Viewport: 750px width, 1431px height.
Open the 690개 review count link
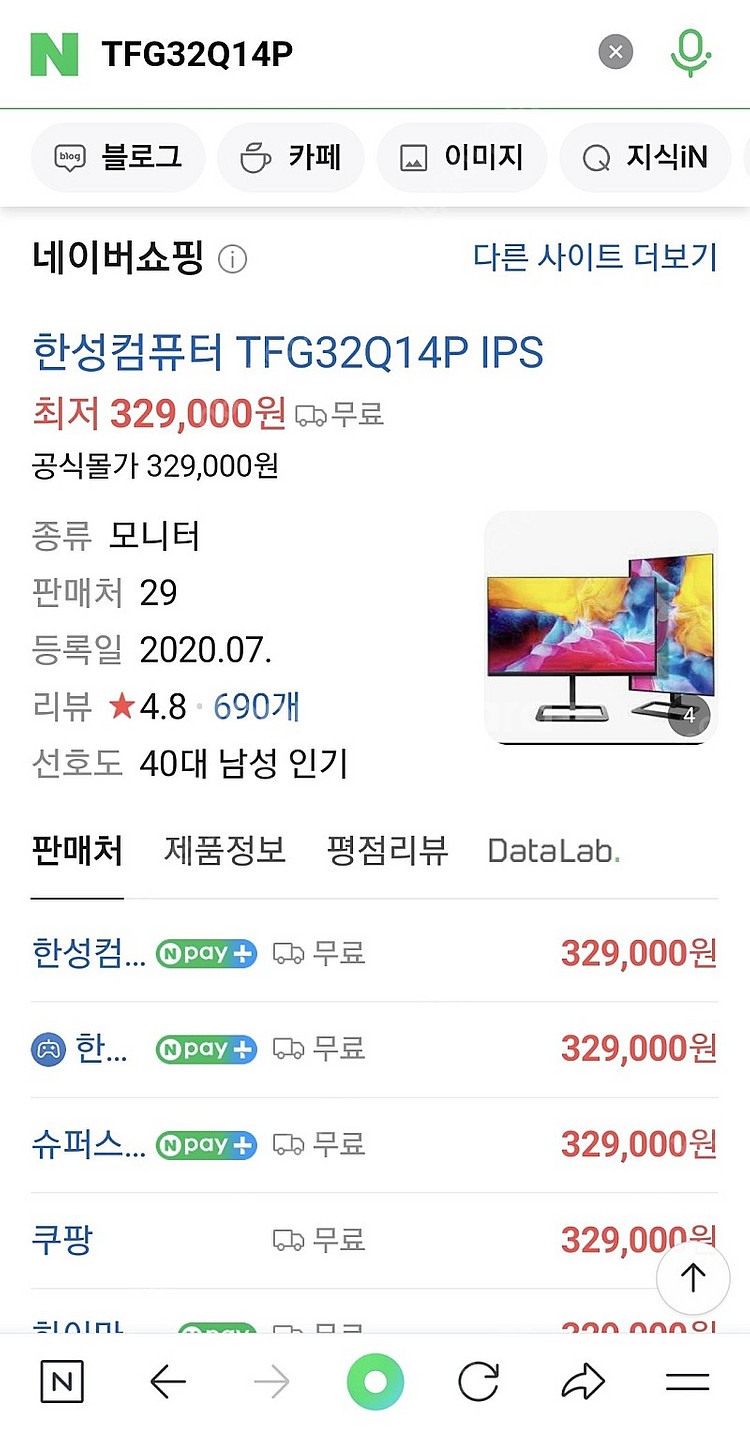(257, 706)
